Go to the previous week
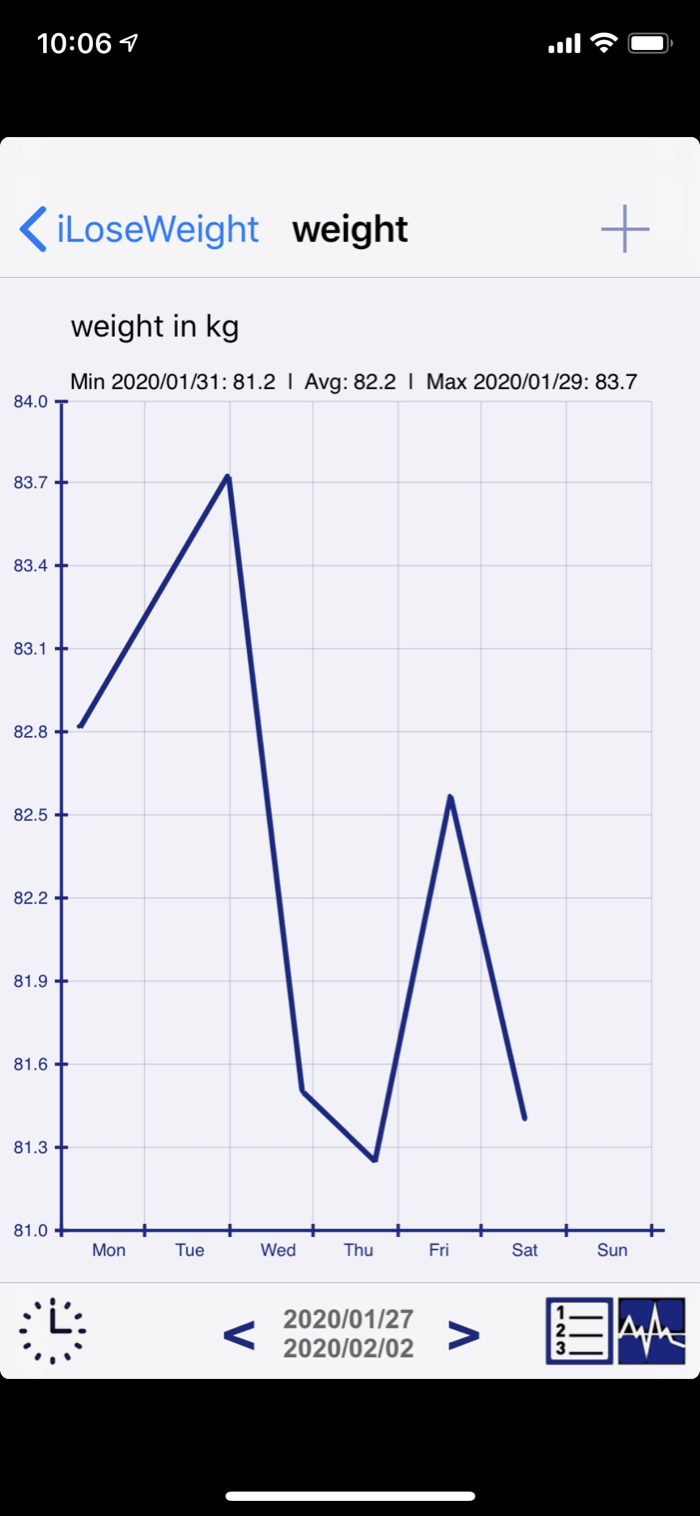This screenshot has width=700, height=1516. pyautogui.click(x=239, y=1334)
